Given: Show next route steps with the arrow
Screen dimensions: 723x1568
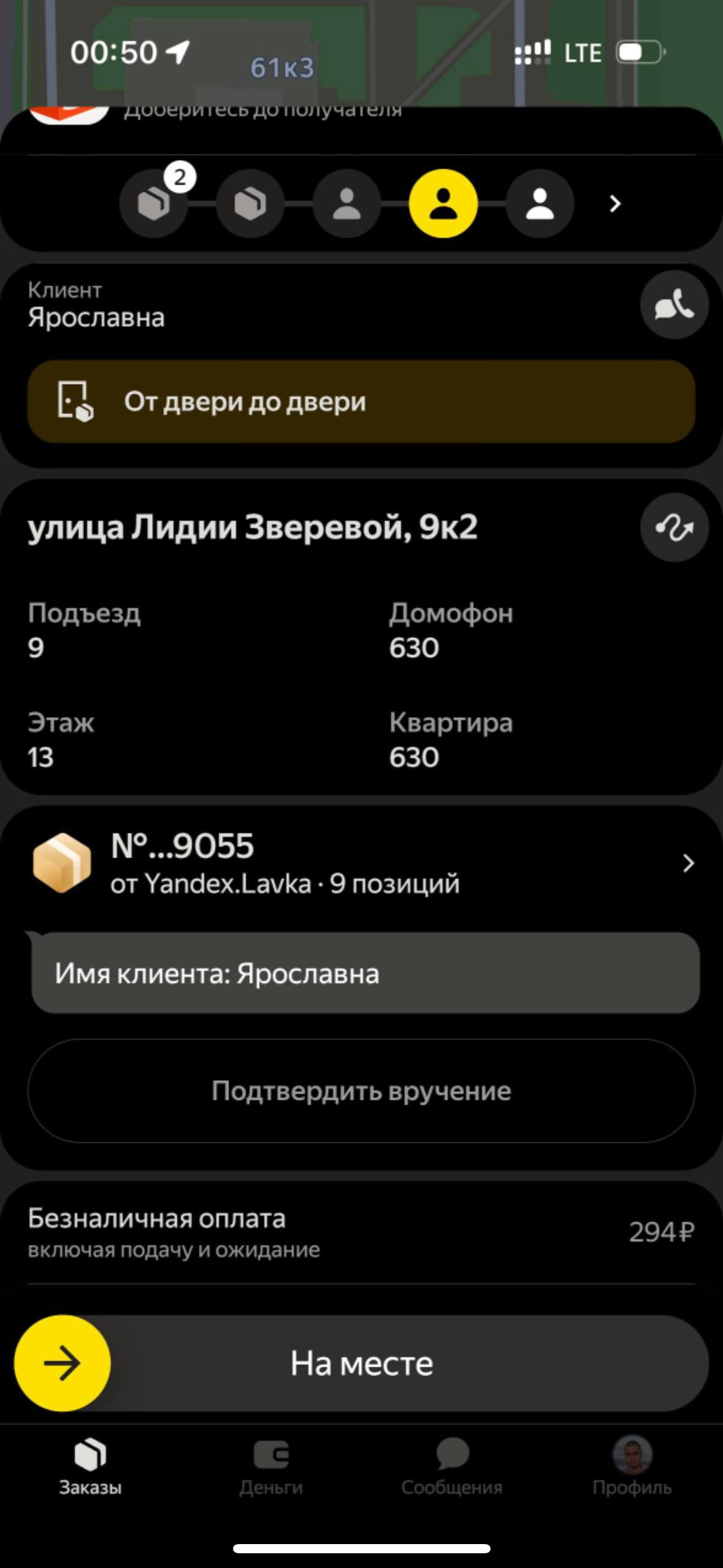Looking at the screenshot, I should (615, 204).
